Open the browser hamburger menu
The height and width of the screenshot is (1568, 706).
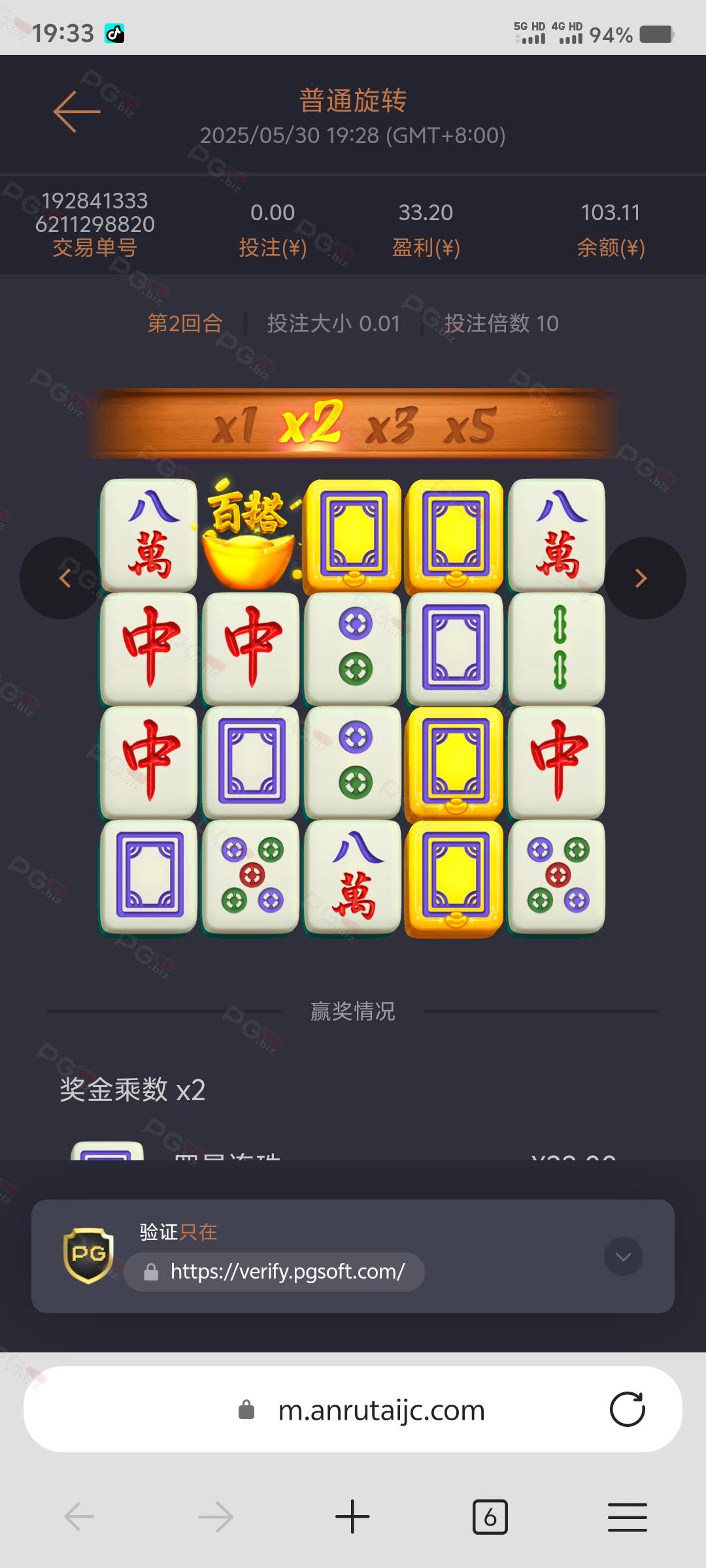click(x=627, y=1516)
